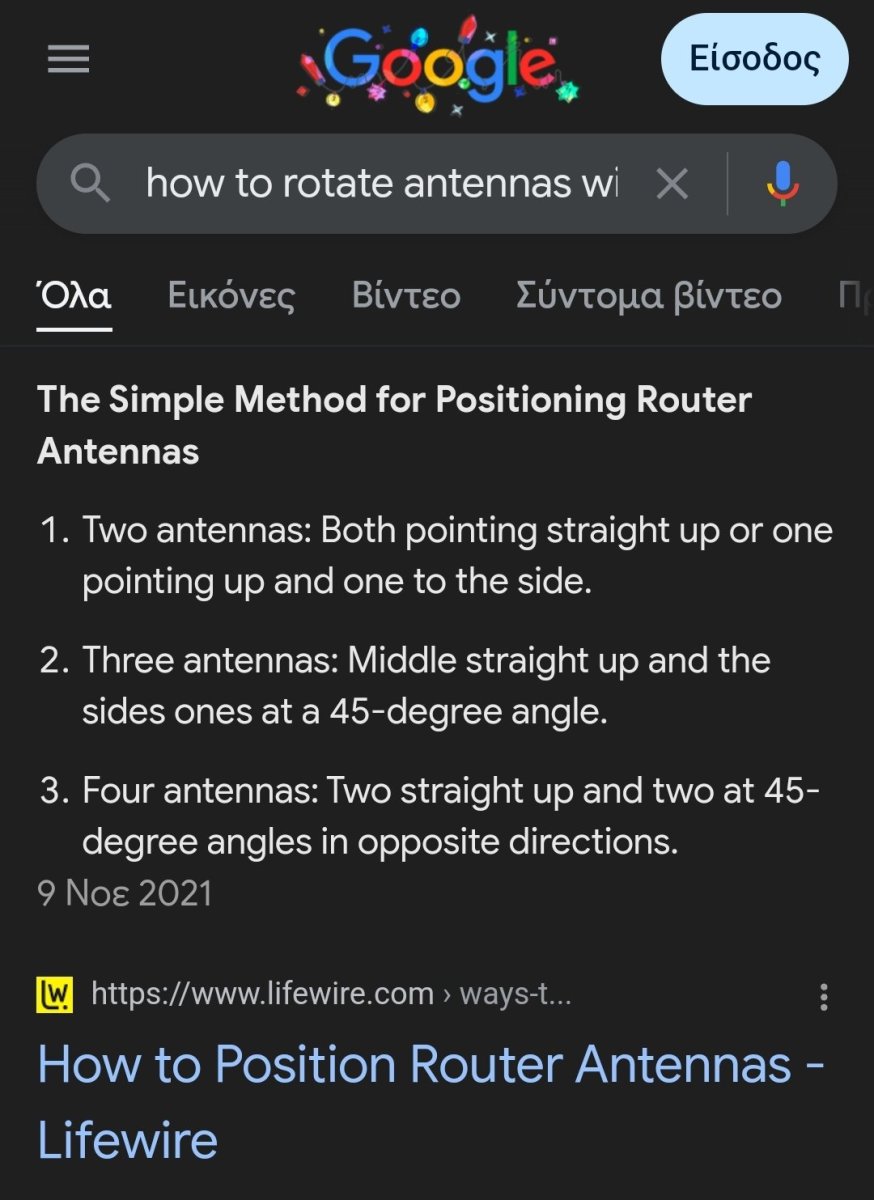The width and height of the screenshot is (874, 1200).
Task: Expand the partially visible rightmost results tab
Action: [x=855, y=296]
